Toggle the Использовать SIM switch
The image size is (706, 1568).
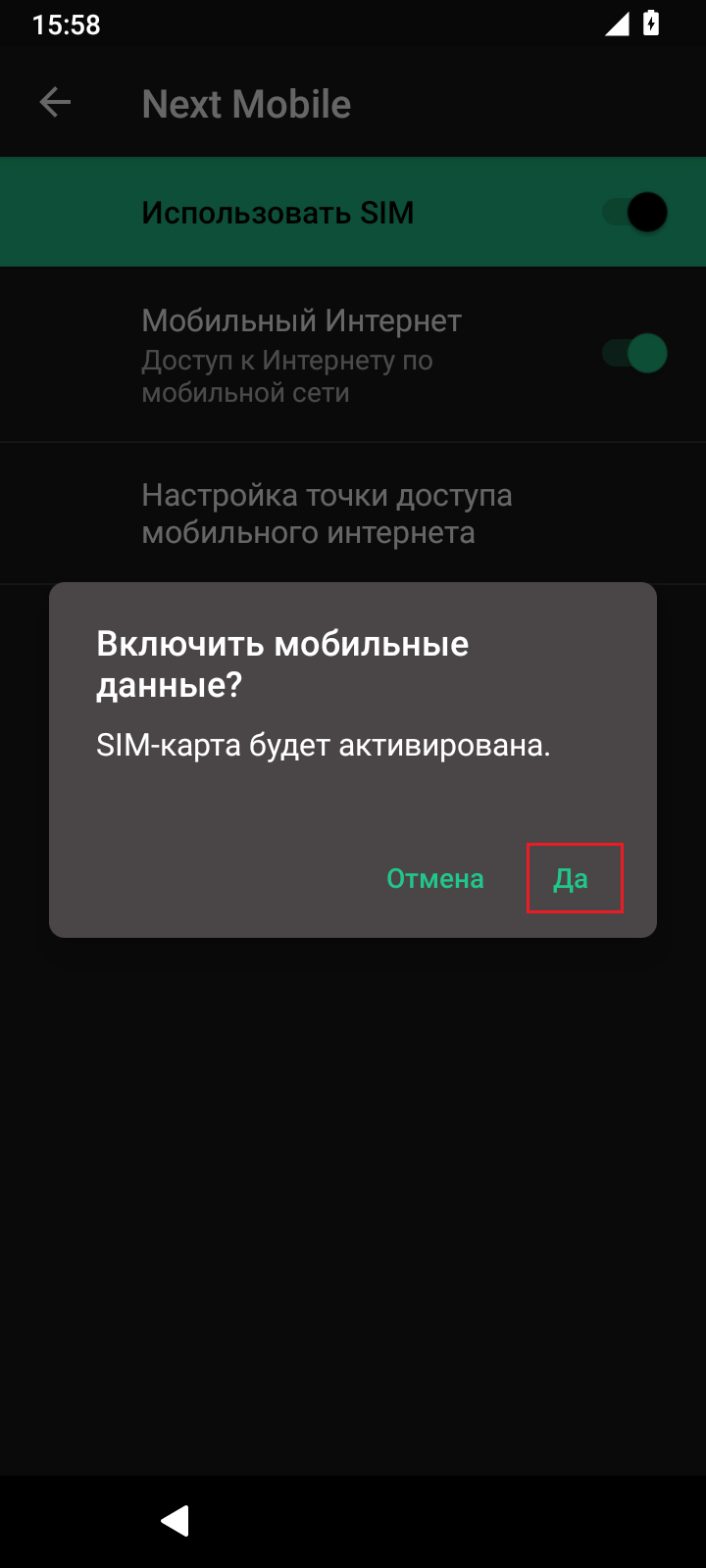point(635,213)
